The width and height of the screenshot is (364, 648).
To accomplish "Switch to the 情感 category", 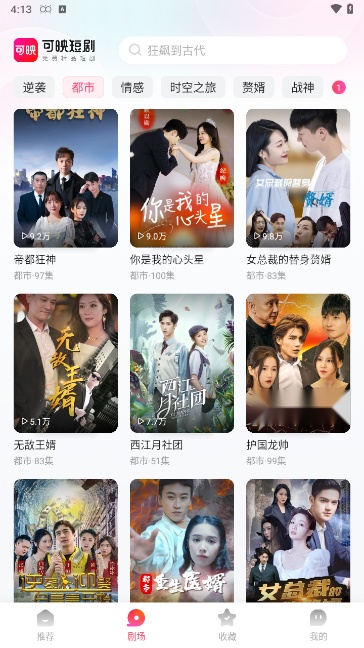I will pyautogui.click(x=132, y=87).
